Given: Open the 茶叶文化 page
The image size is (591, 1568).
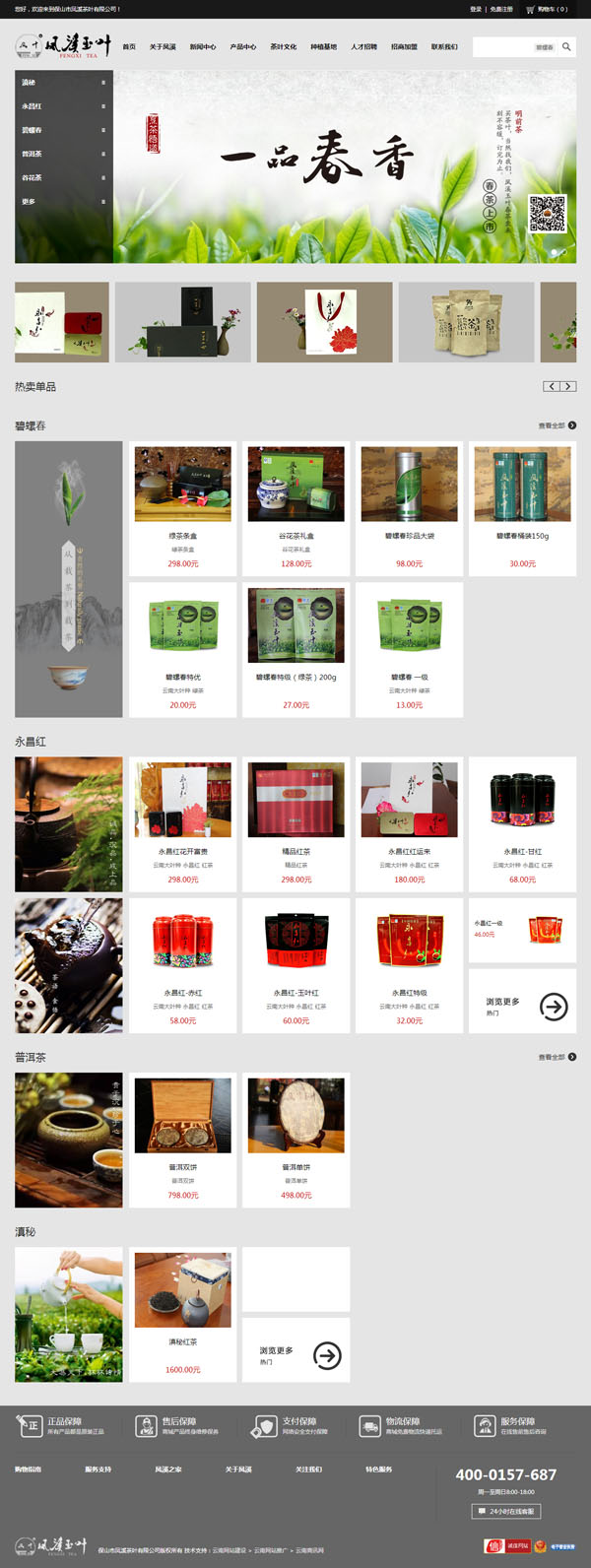Looking at the screenshot, I should [283, 46].
